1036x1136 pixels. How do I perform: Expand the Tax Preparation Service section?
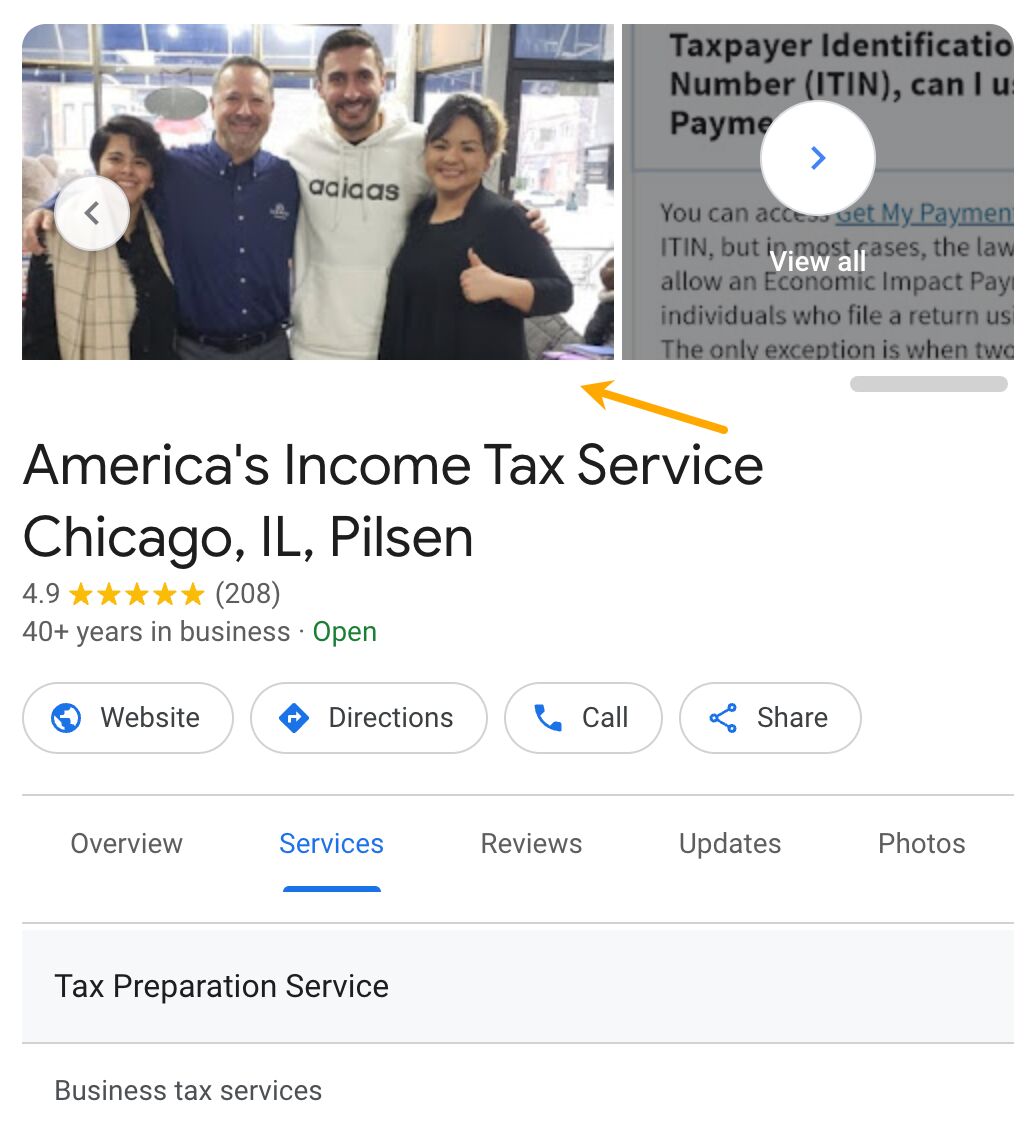point(222,986)
